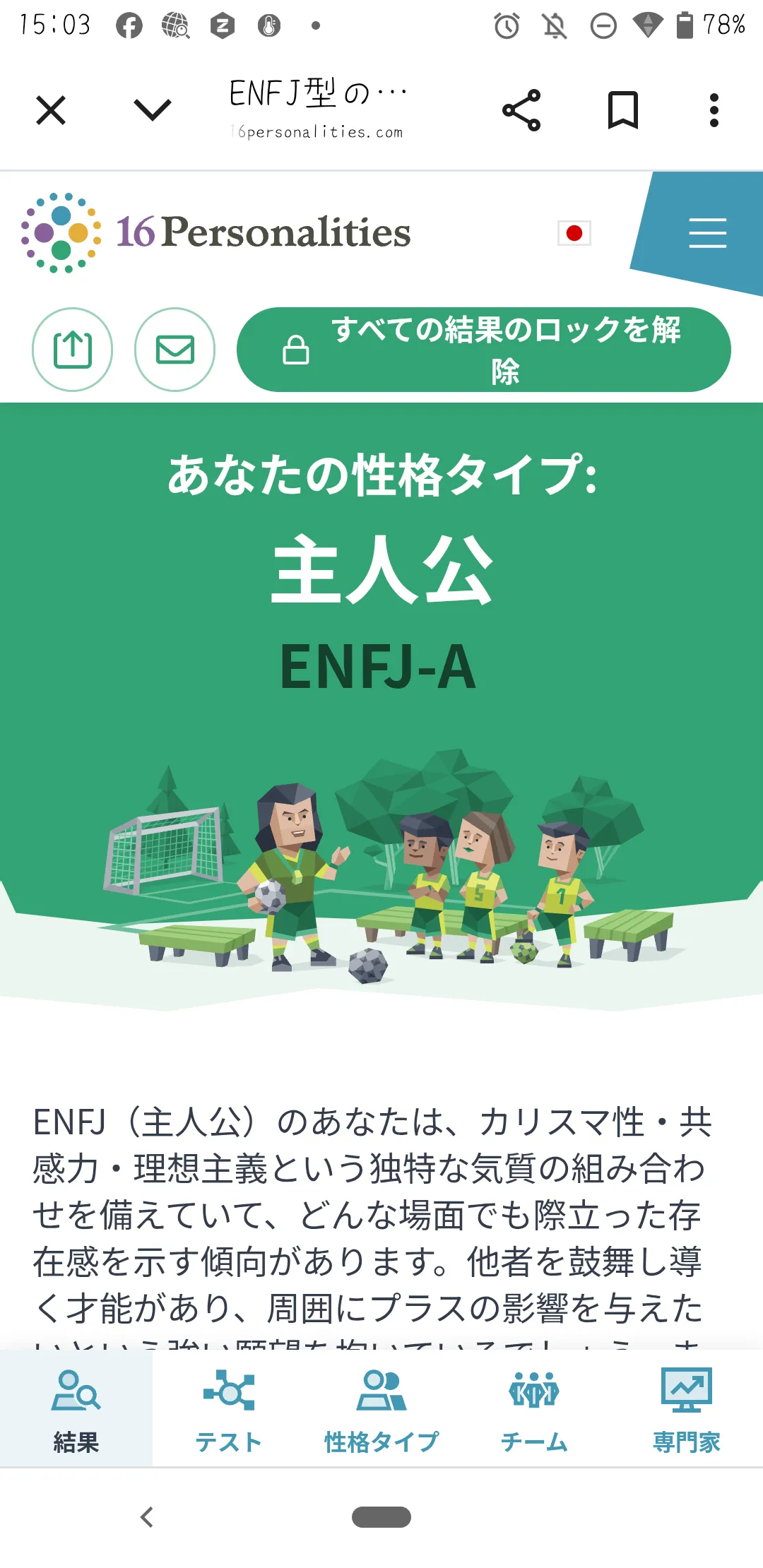Viewport: 763px width, 1568px height.
Task: Go to the チーム tab
Action: click(534, 1408)
